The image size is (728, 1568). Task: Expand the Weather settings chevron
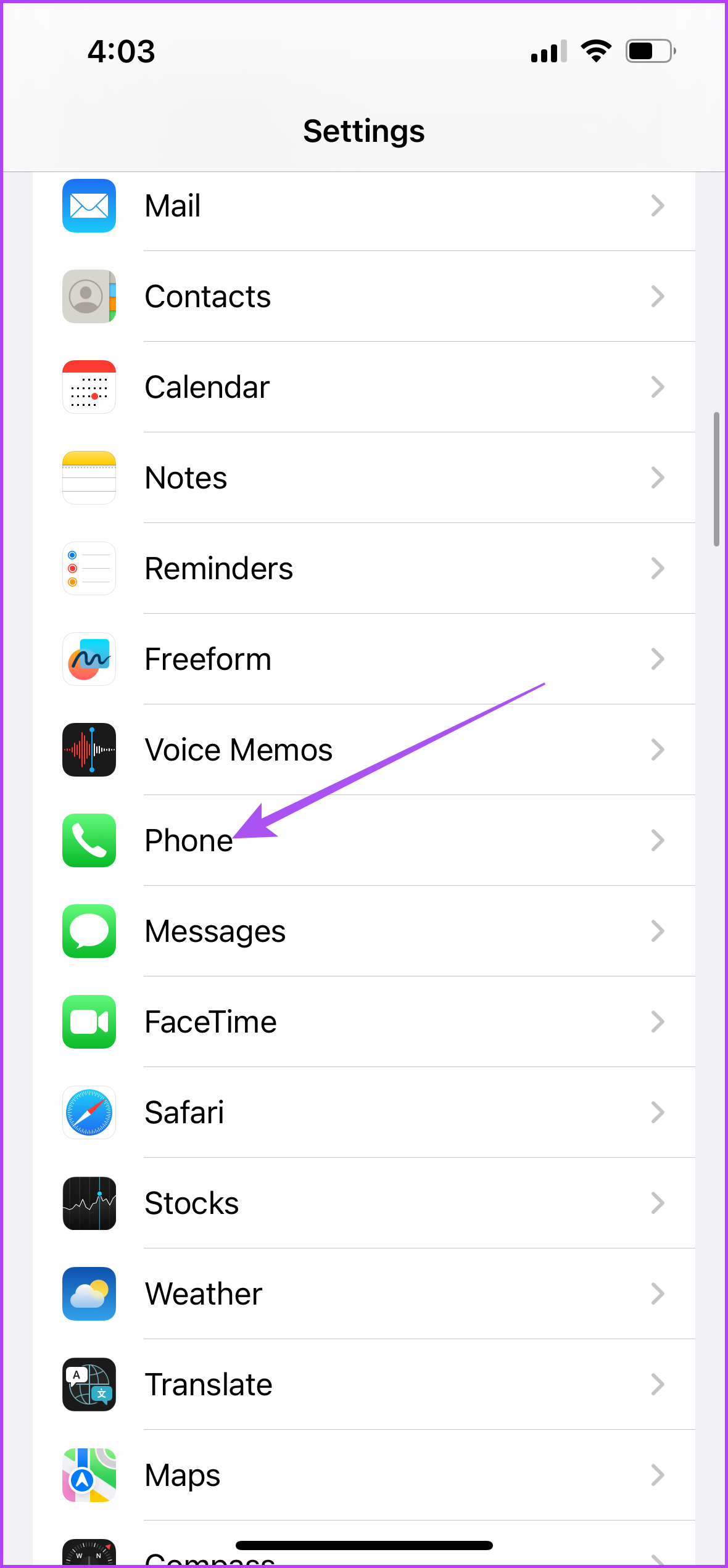[658, 1294]
